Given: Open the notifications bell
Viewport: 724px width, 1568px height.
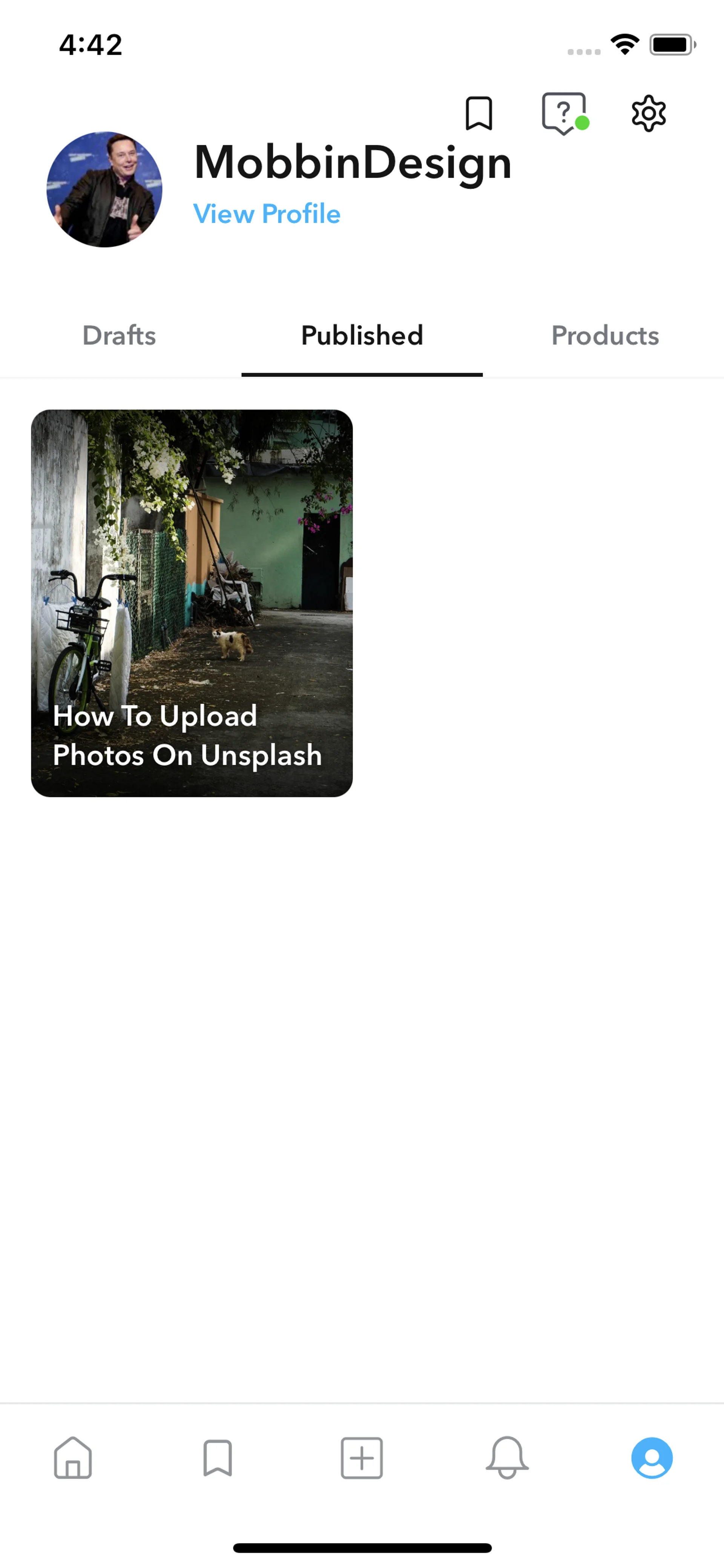Looking at the screenshot, I should tap(507, 1458).
